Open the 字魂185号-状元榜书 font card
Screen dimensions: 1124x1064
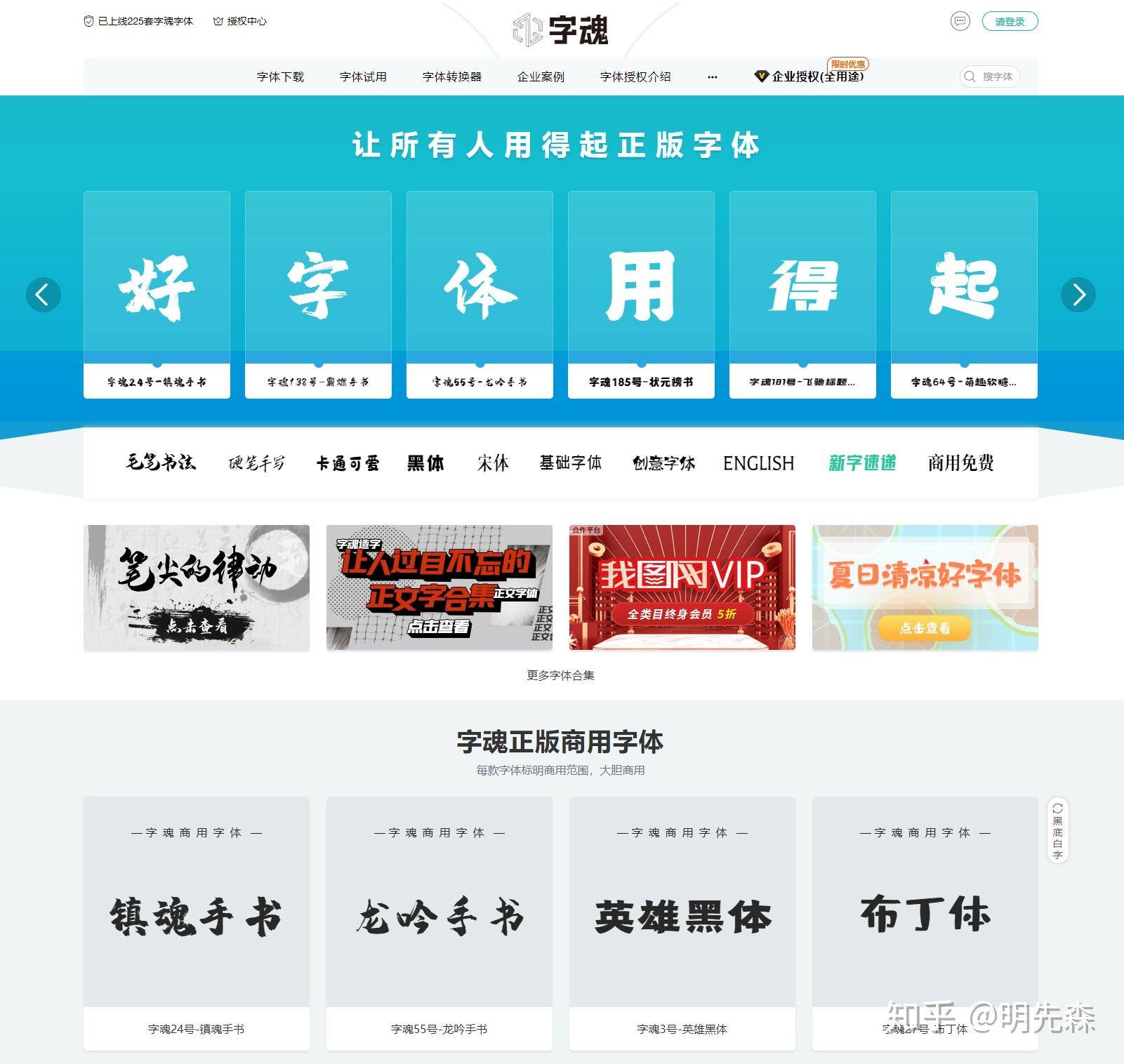pyautogui.click(x=640, y=295)
